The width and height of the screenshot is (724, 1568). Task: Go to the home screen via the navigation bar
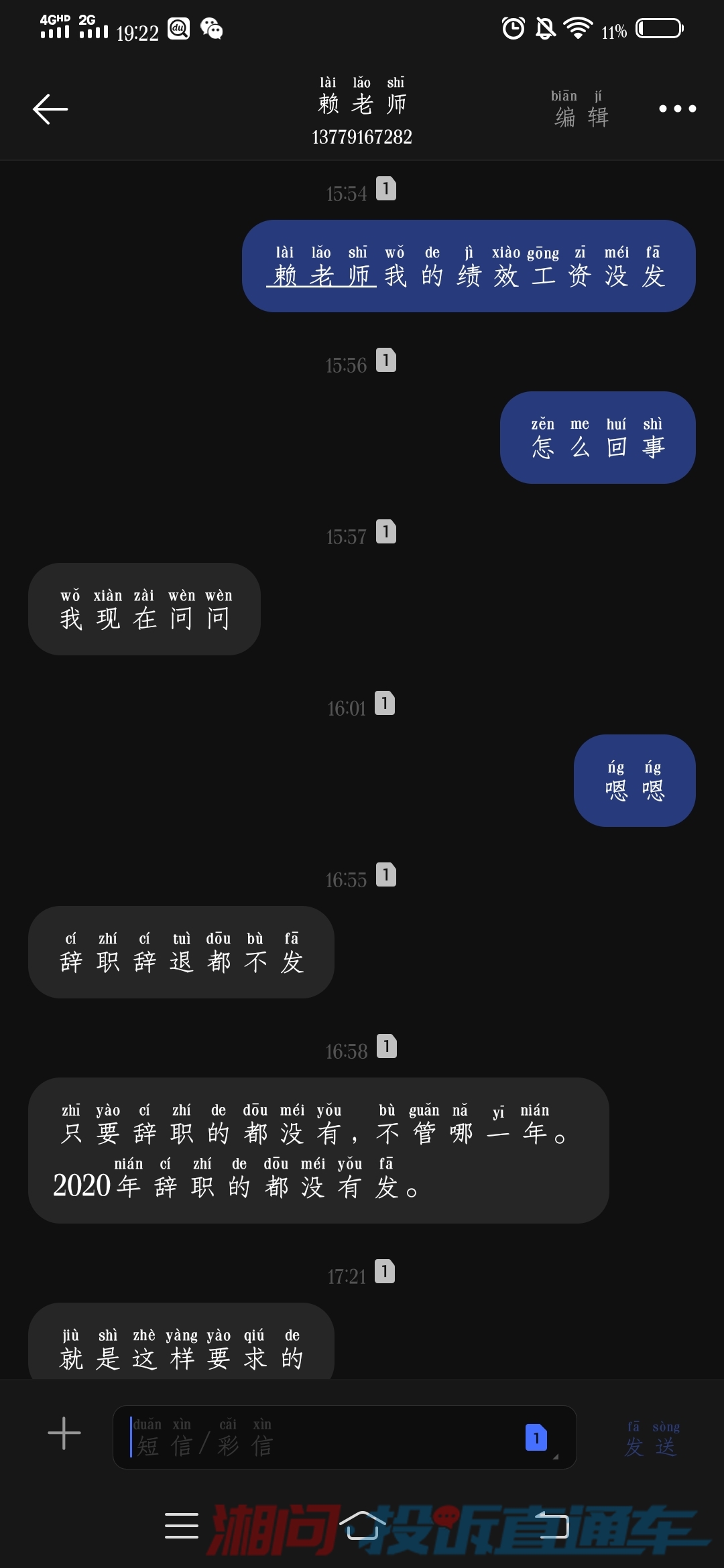(x=363, y=1526)
